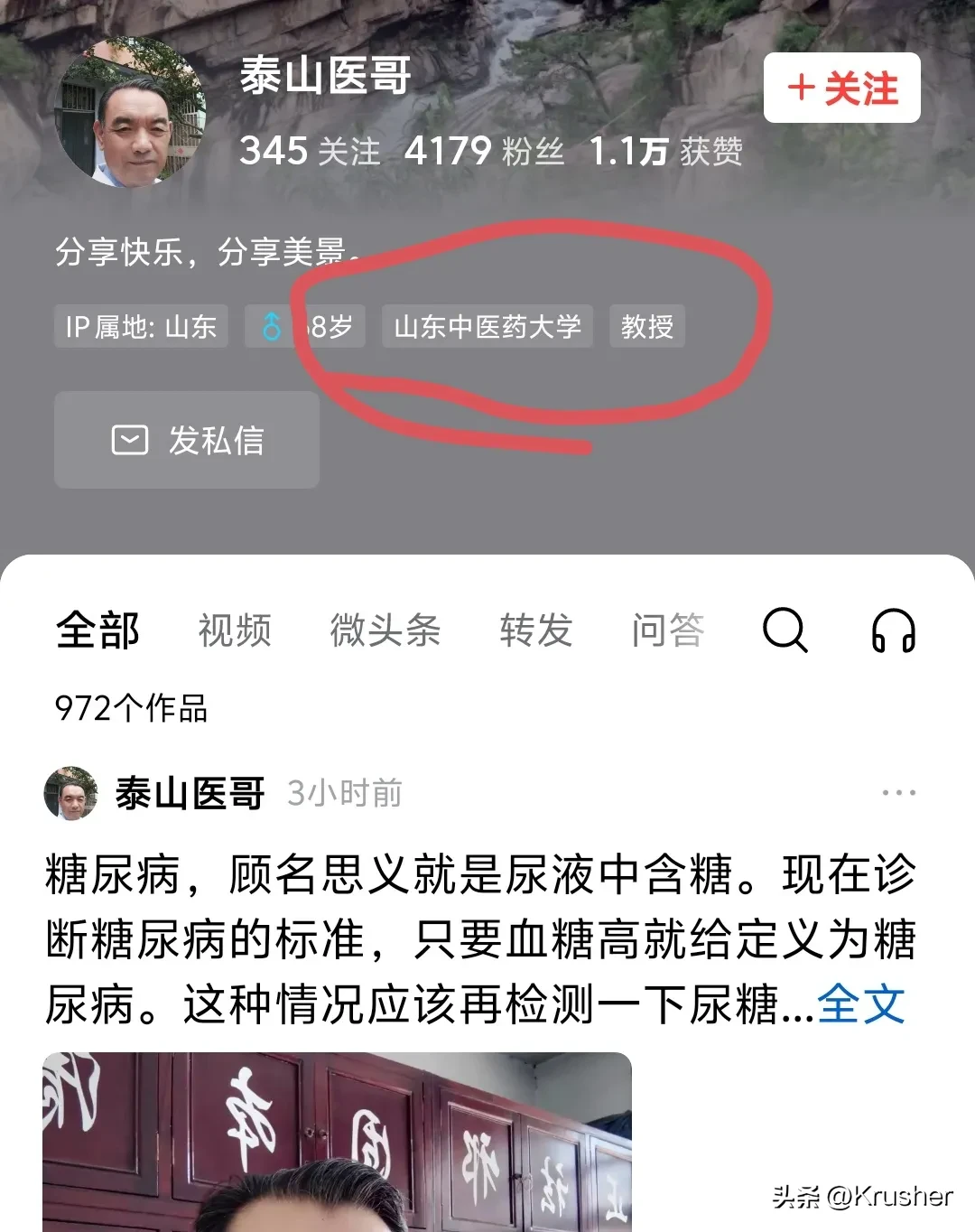The image size is (975, 1232).
Task: Open the 转发 tab
Action: coord(536,630)
